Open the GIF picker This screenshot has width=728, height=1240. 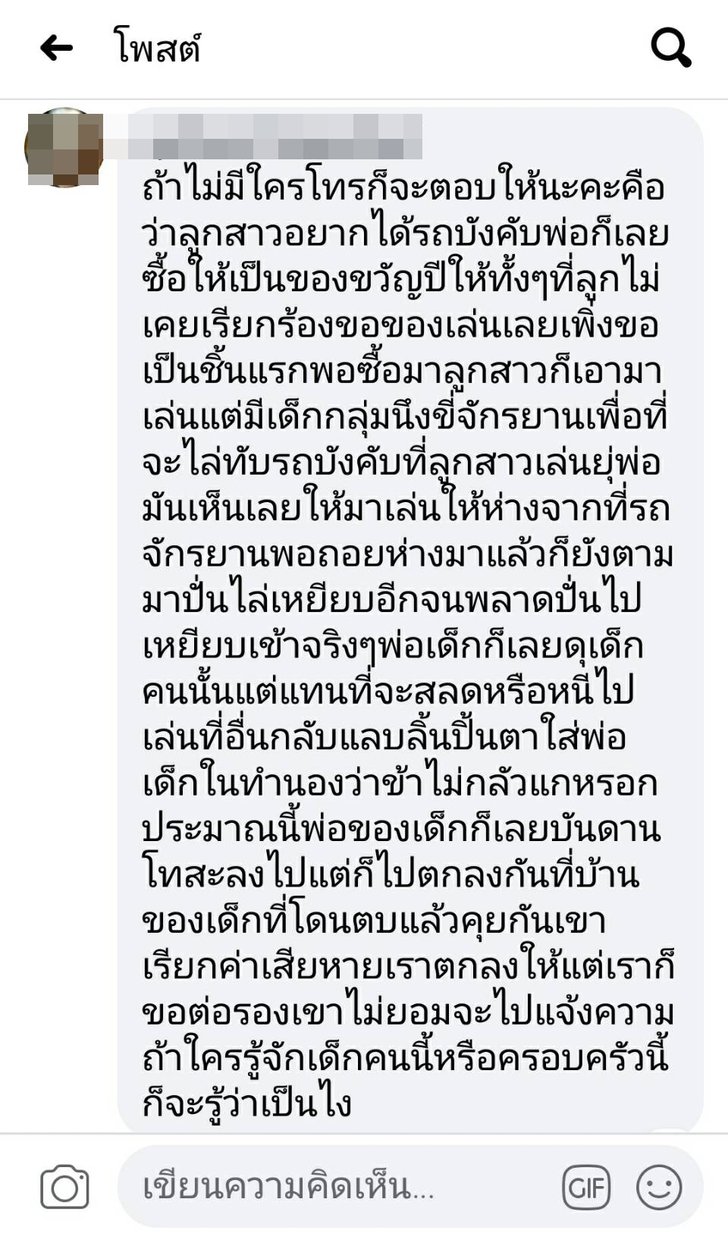586,1187
